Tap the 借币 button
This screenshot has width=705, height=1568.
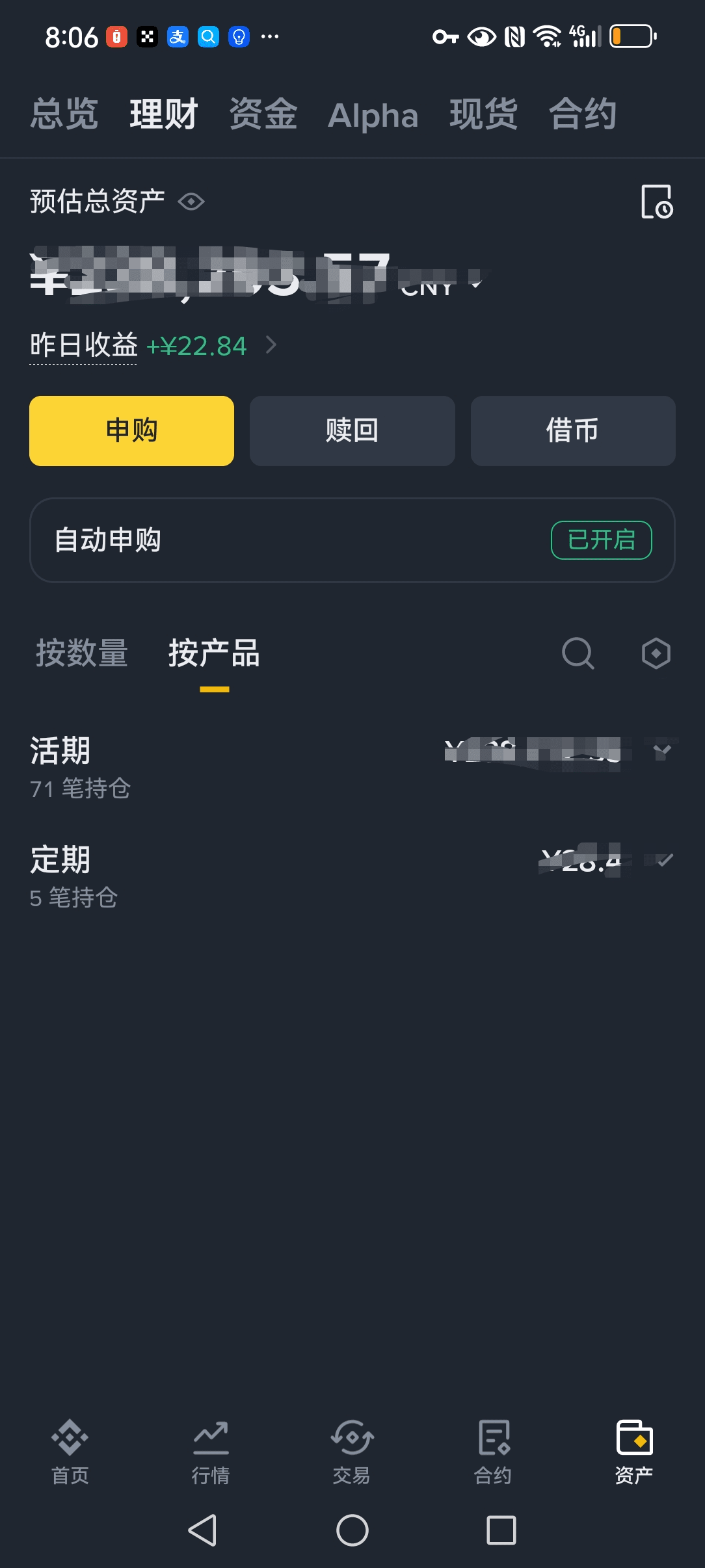pyautogui.click(x=573, y=430)
